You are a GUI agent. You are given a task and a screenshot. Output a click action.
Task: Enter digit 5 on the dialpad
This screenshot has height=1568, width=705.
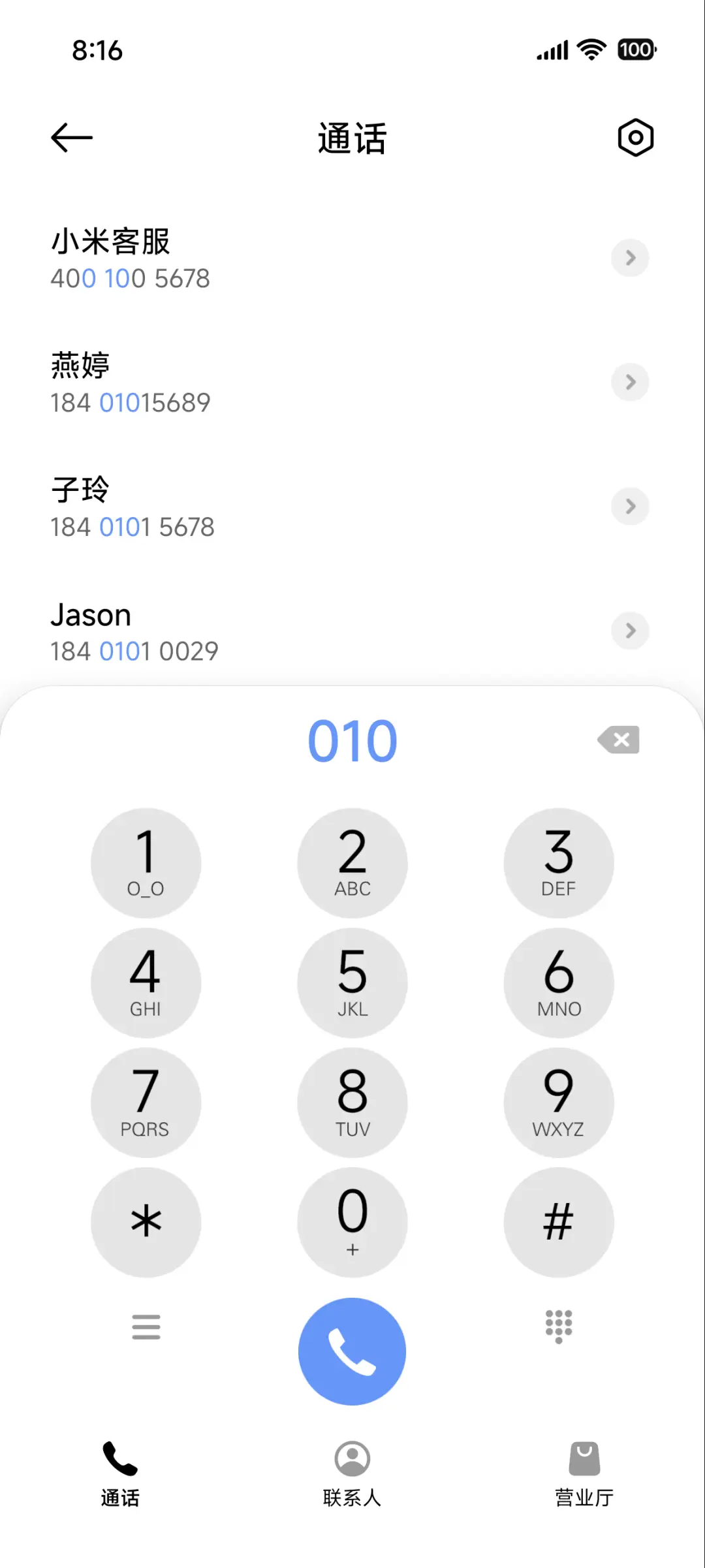(352, 982)
